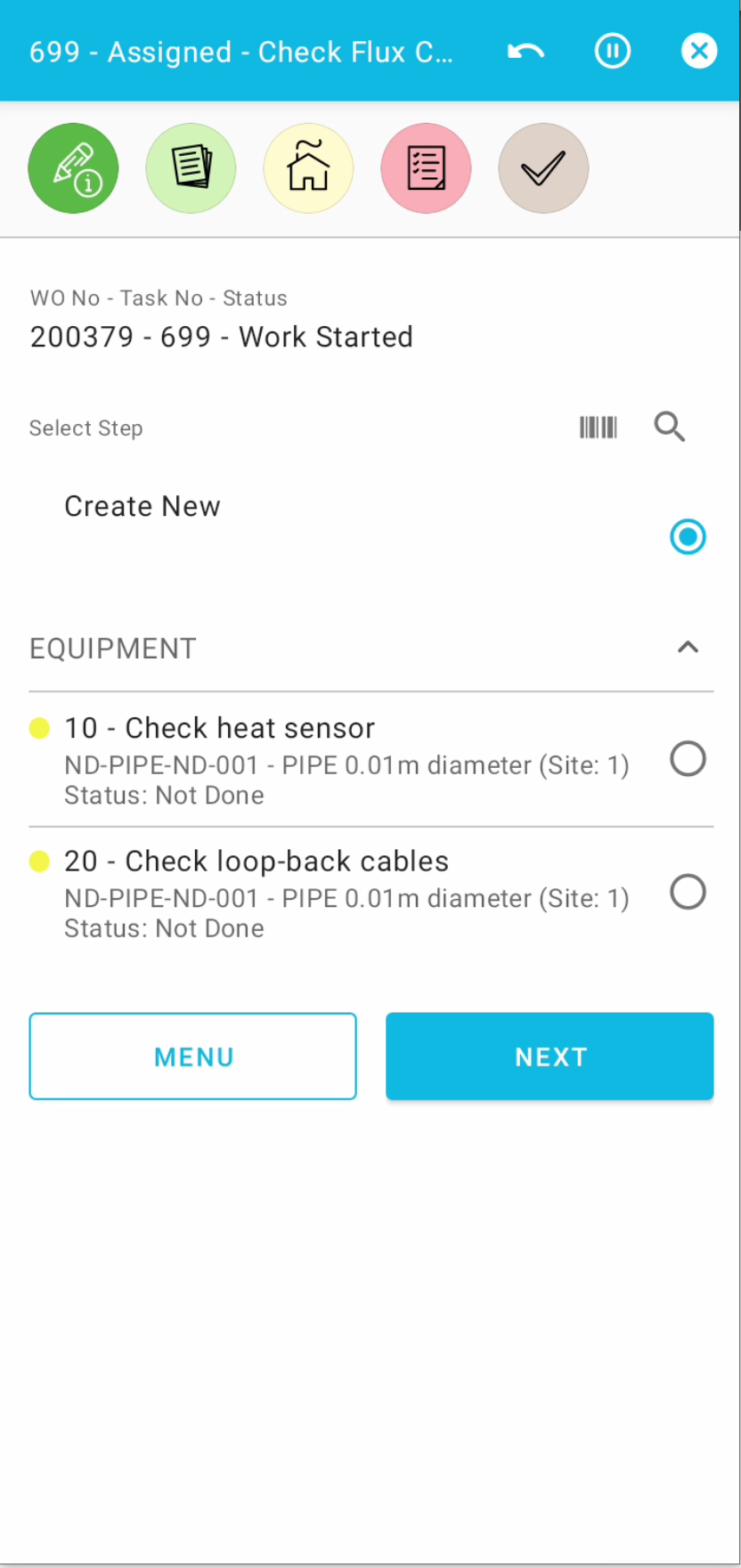Open the documents tab icon
The image size is (741, 1568).
click(191, 168)
